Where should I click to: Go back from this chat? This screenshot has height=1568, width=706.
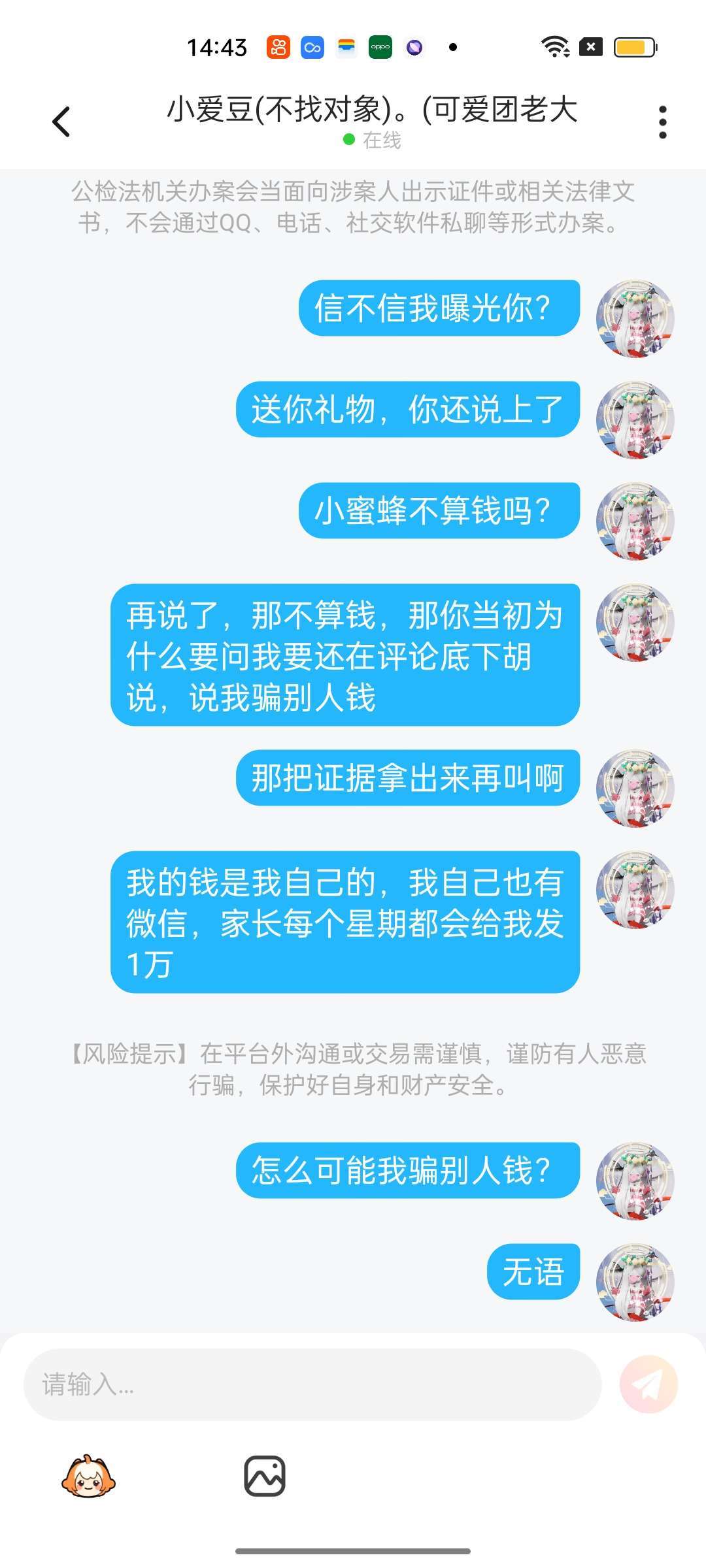[61, 122]
